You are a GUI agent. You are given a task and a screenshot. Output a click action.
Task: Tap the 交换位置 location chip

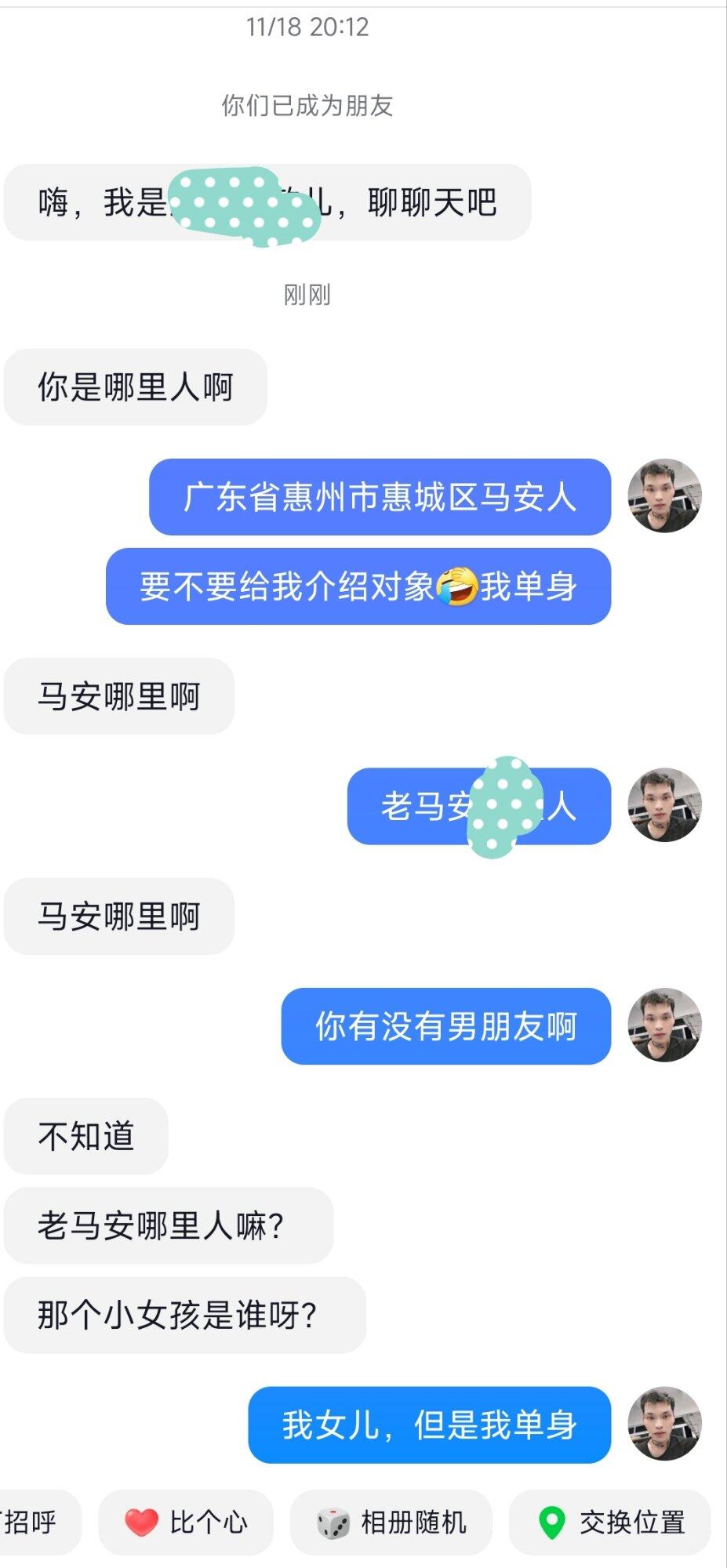tap(610, 1523)
